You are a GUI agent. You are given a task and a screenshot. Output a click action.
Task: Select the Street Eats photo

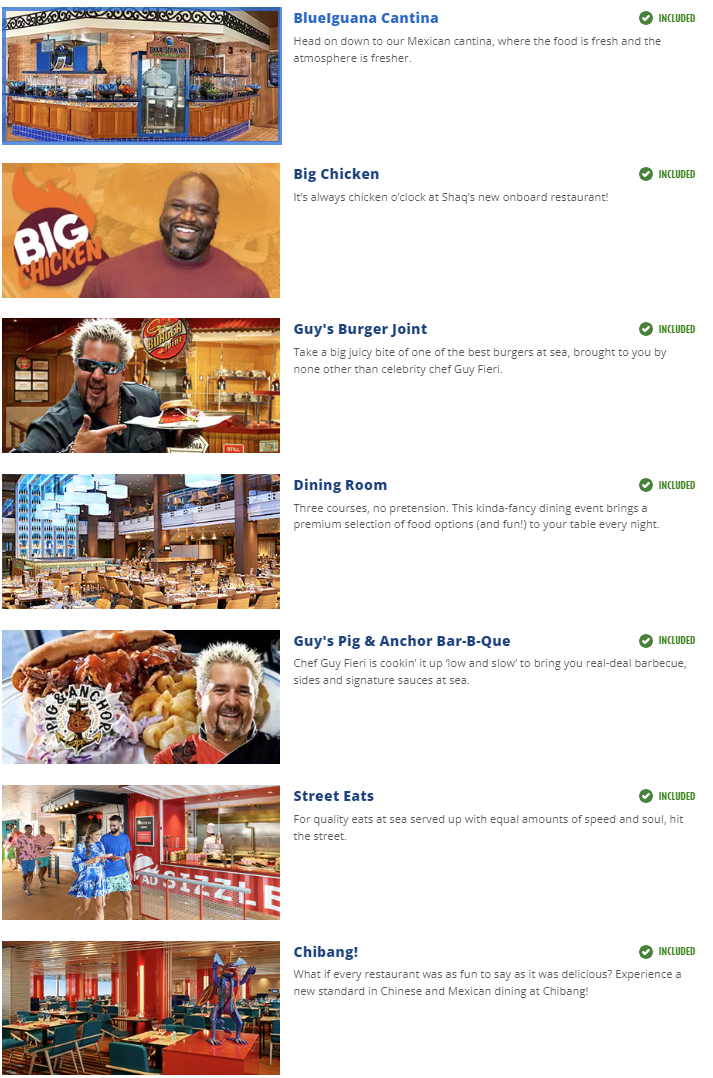tap(141, 852)
